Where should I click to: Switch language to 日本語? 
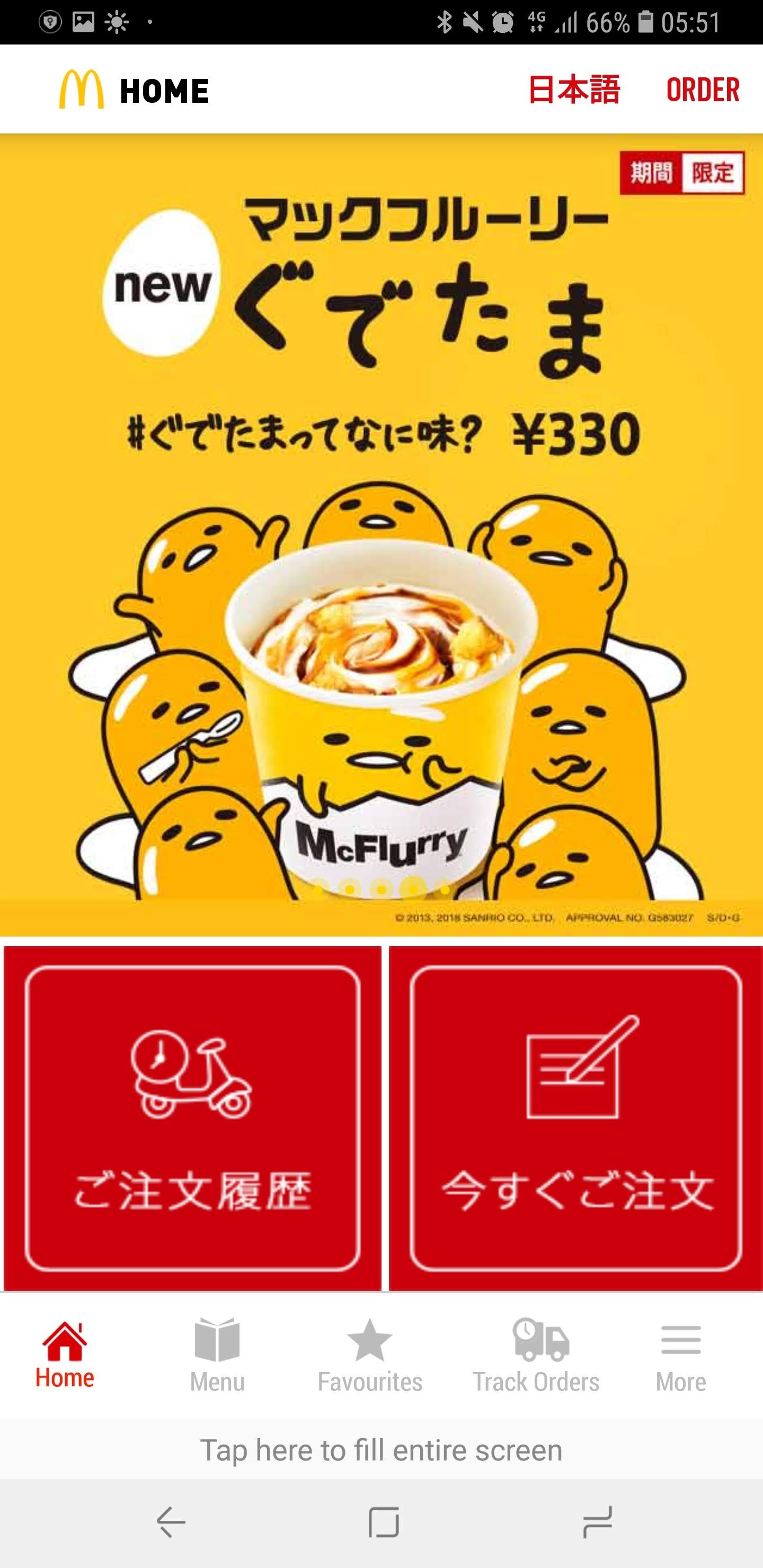574,90
